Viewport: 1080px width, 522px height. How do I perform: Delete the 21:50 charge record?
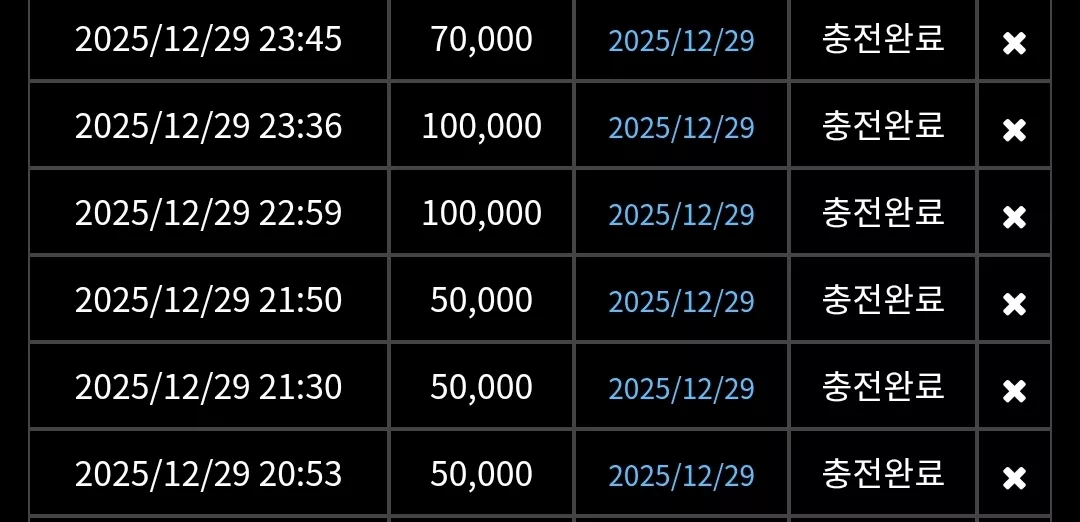click(1014, 304)
